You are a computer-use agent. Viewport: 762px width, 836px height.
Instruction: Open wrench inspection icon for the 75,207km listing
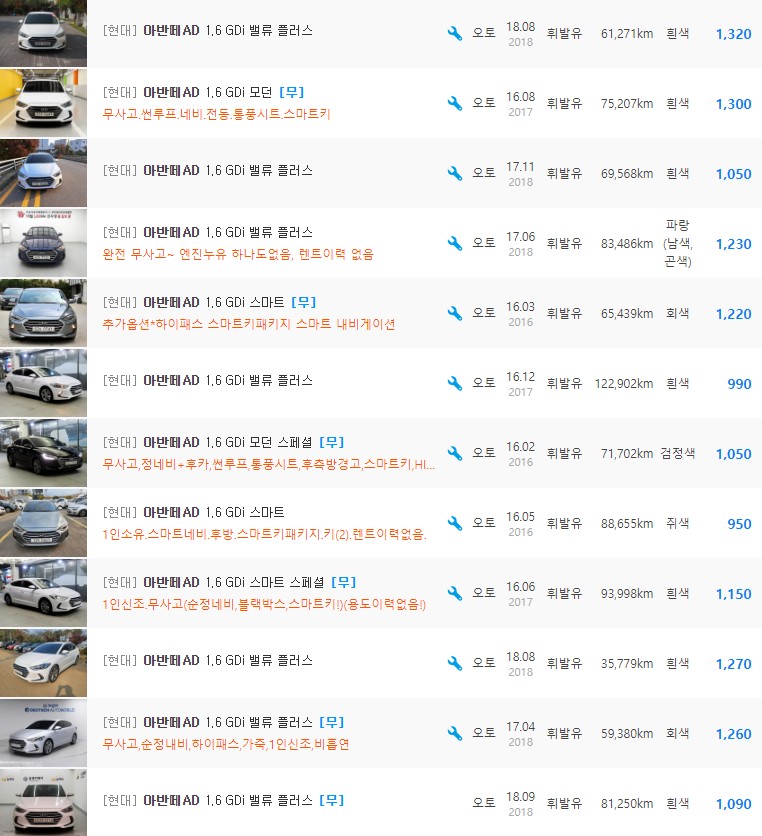455,103
